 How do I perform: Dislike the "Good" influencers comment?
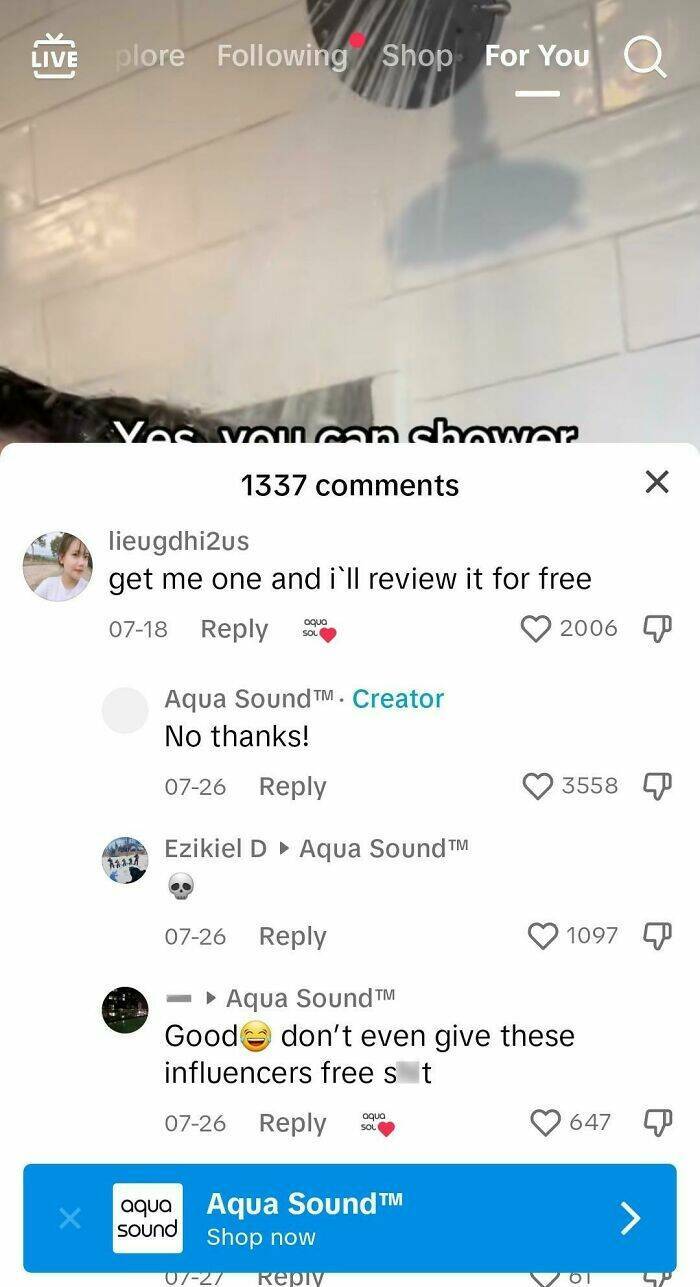click(x=656, y=1122)
